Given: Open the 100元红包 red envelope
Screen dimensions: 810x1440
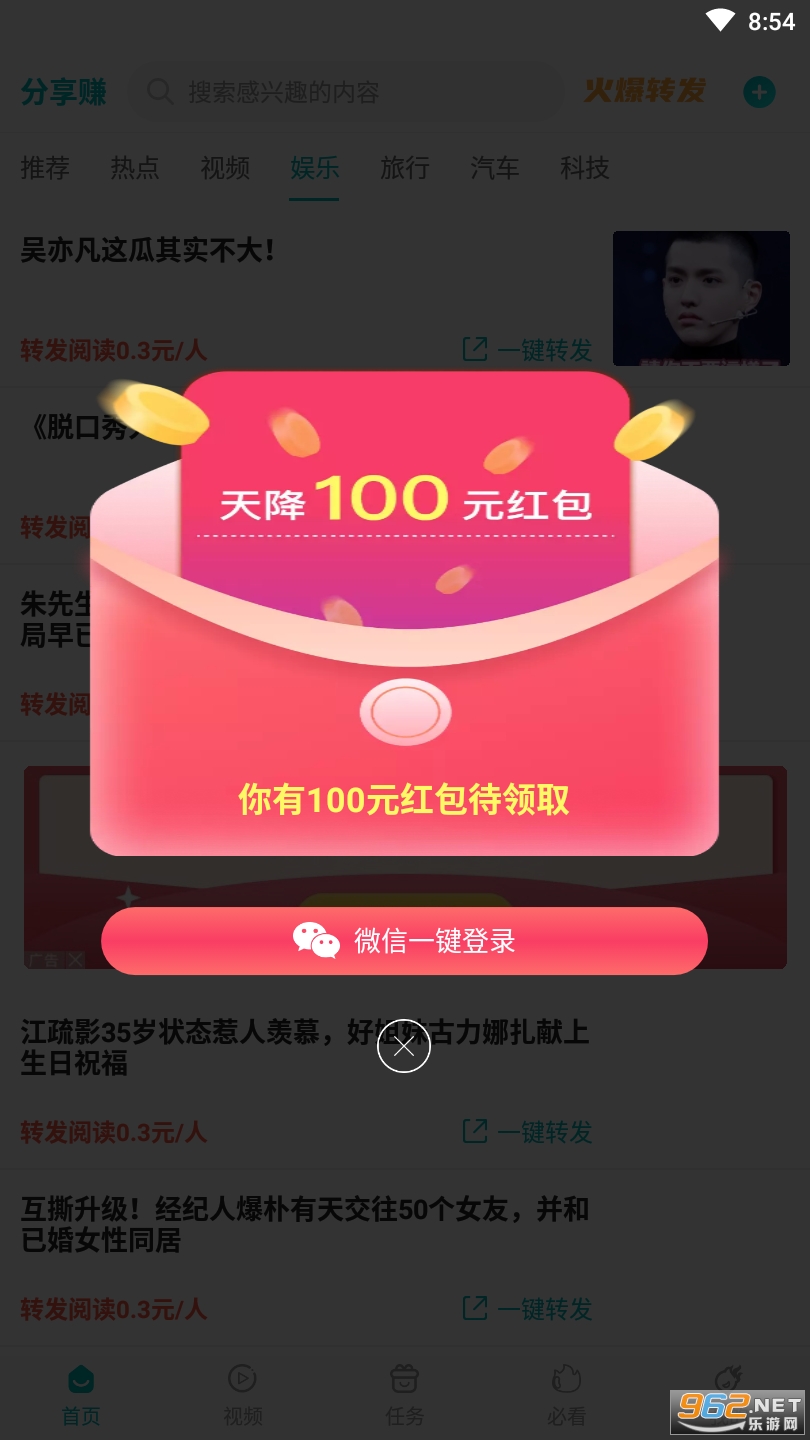Looking at the screenshot, I should tap(405, 713).
